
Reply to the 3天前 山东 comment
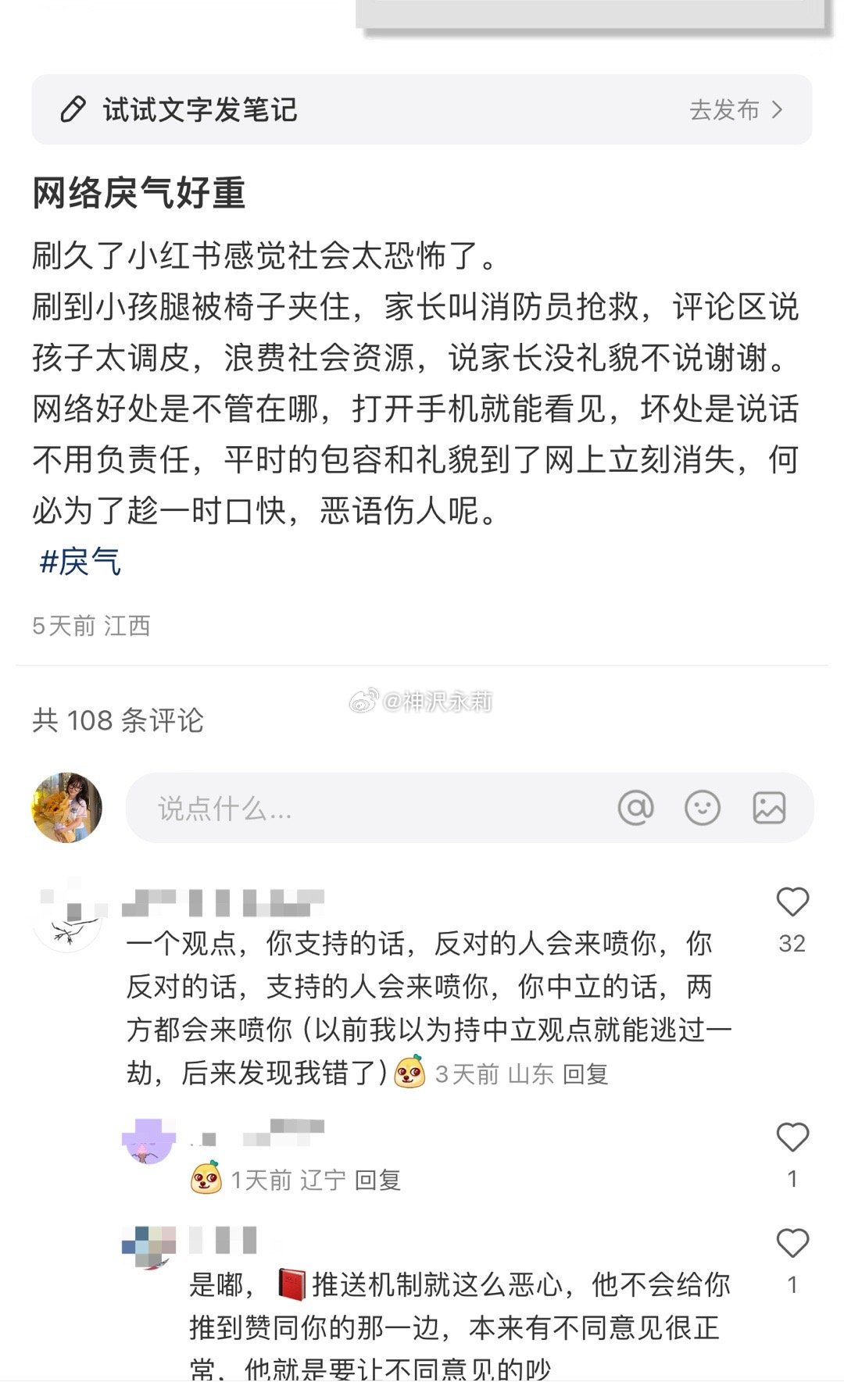click(x=585, y=1074)
